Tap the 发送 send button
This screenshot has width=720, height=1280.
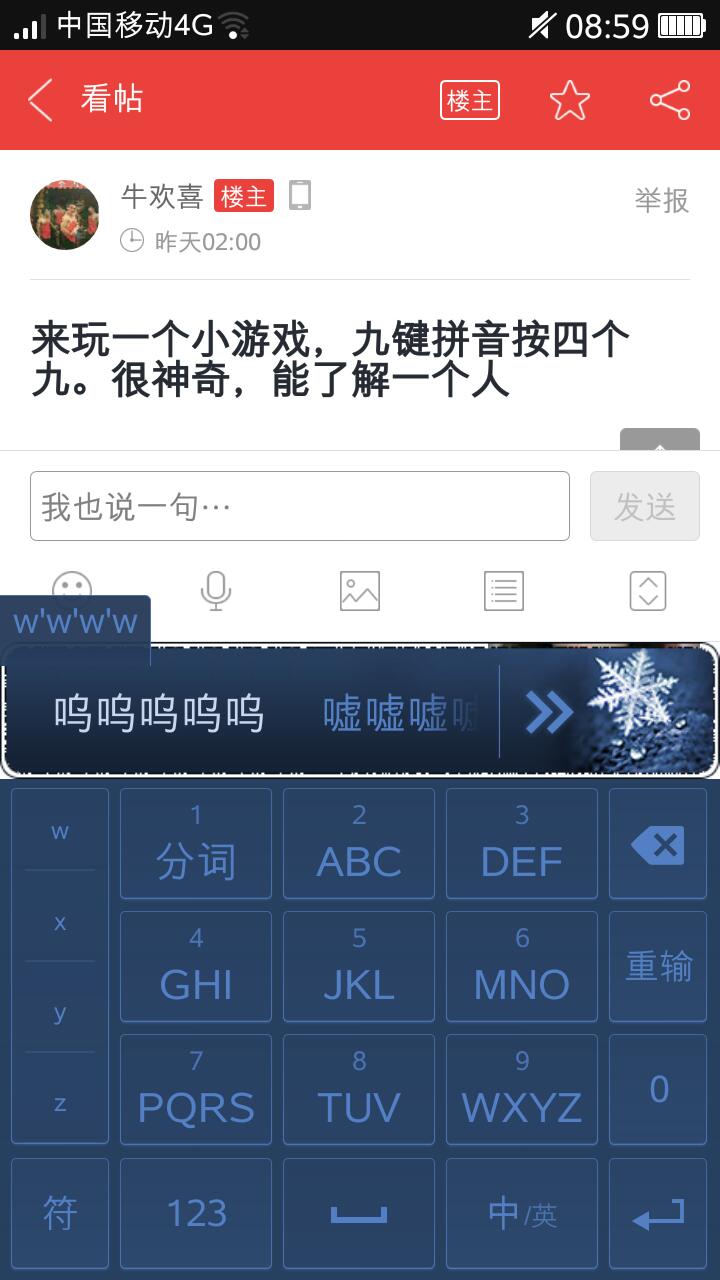pyautogui.click(x=645, y=506)
